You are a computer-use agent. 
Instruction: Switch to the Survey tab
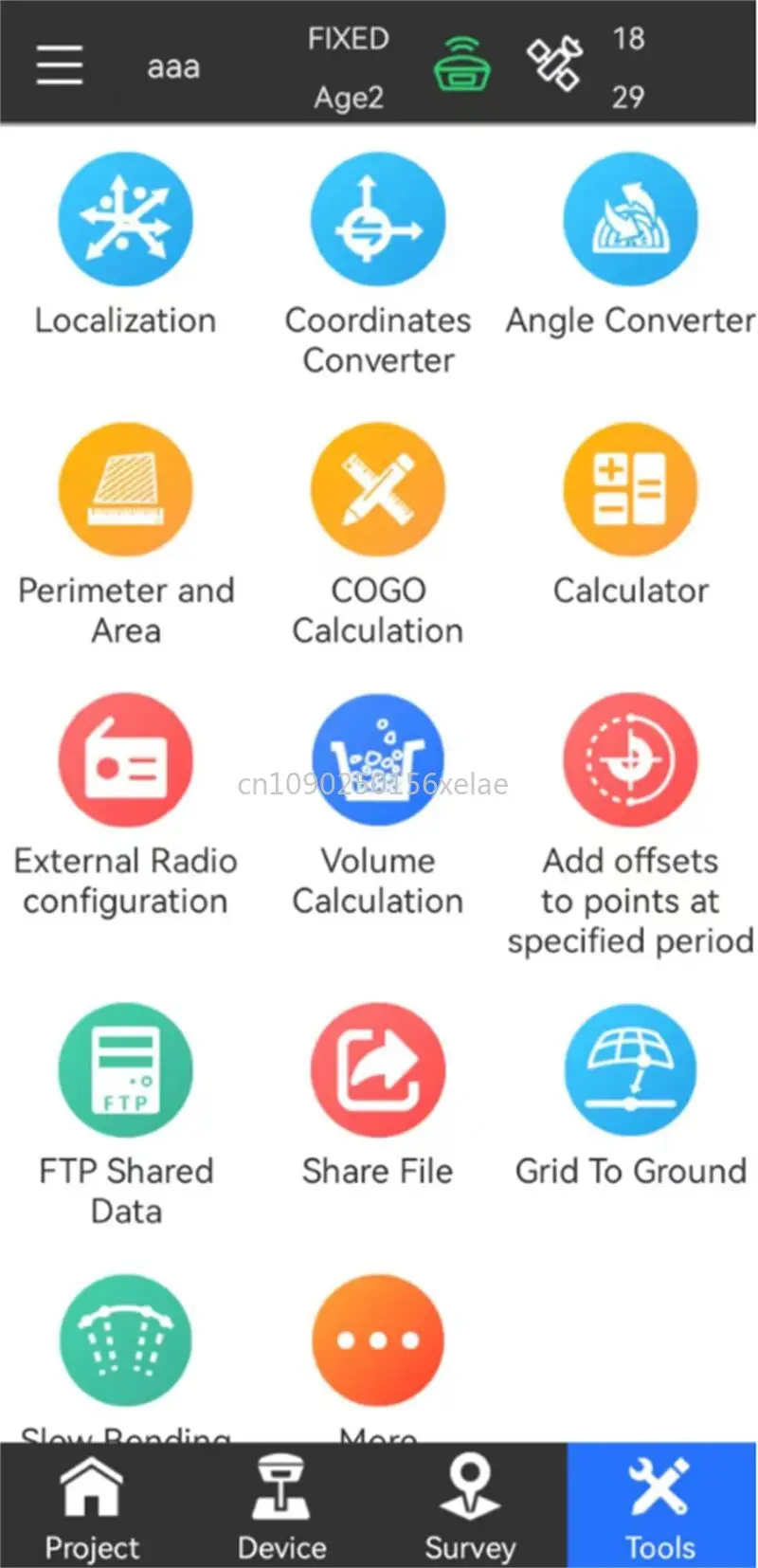469,1507
